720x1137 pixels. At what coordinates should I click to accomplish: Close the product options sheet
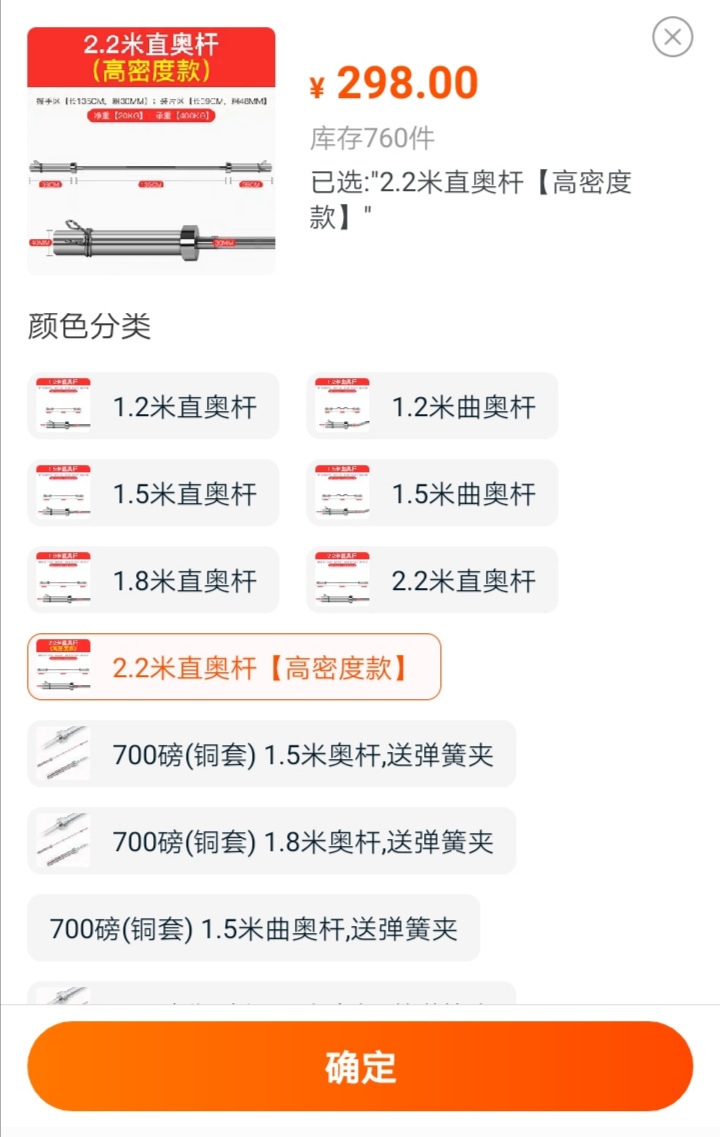[x=672, y=37]
